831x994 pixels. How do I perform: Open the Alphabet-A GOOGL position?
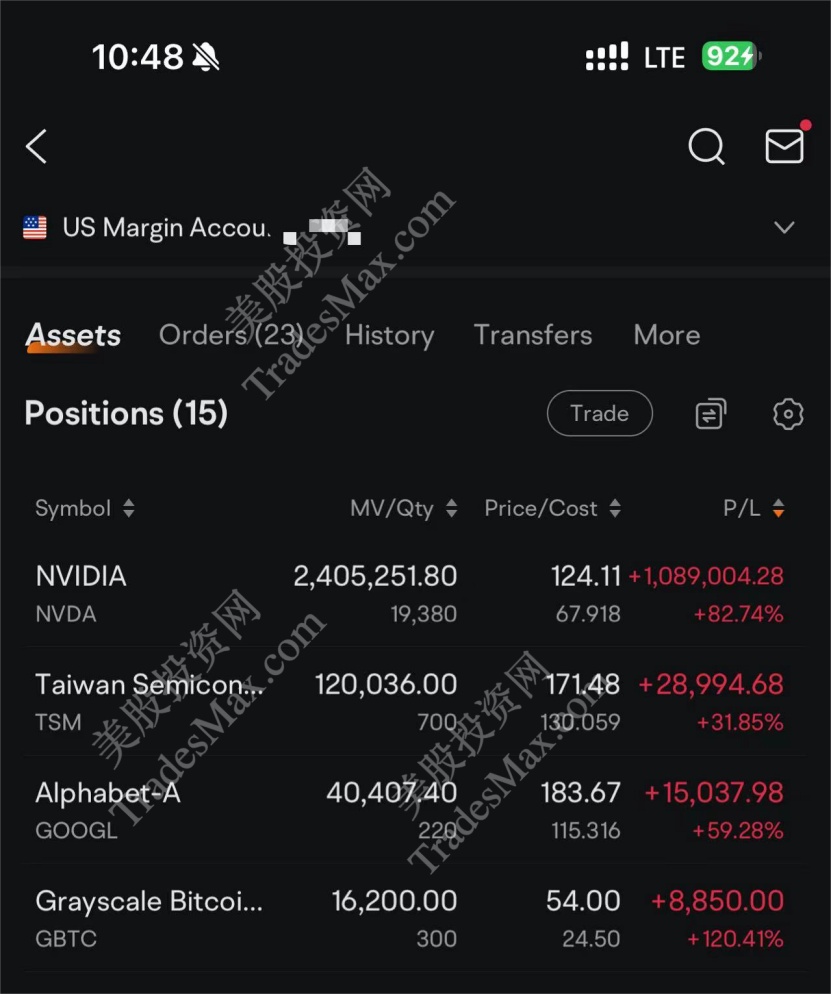(x=415, y=810)
